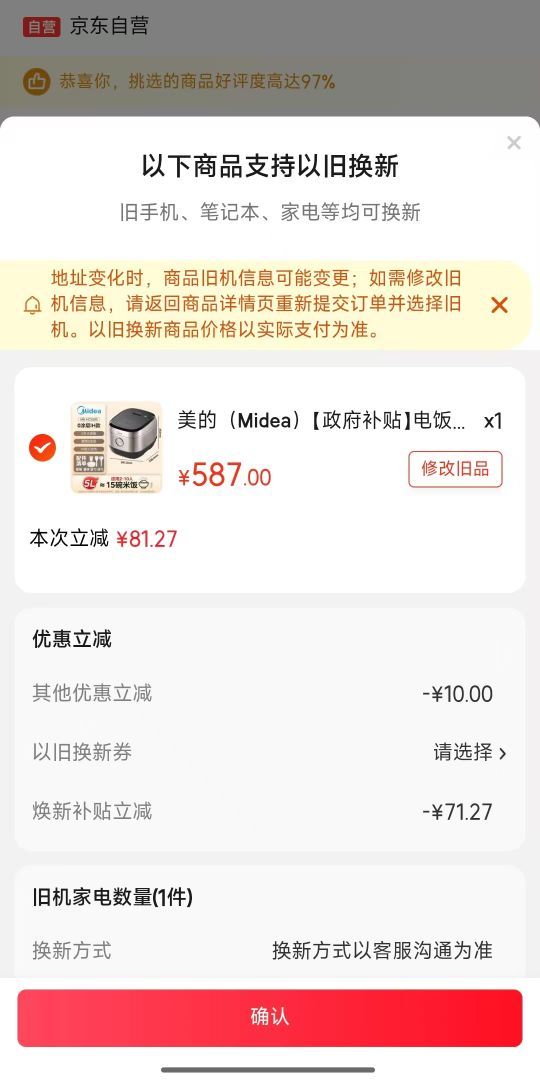This screenshot has width=540, height=1081.
Task: Tap 修改旧品 to modify old item
Action: click(x=455, y=469)
